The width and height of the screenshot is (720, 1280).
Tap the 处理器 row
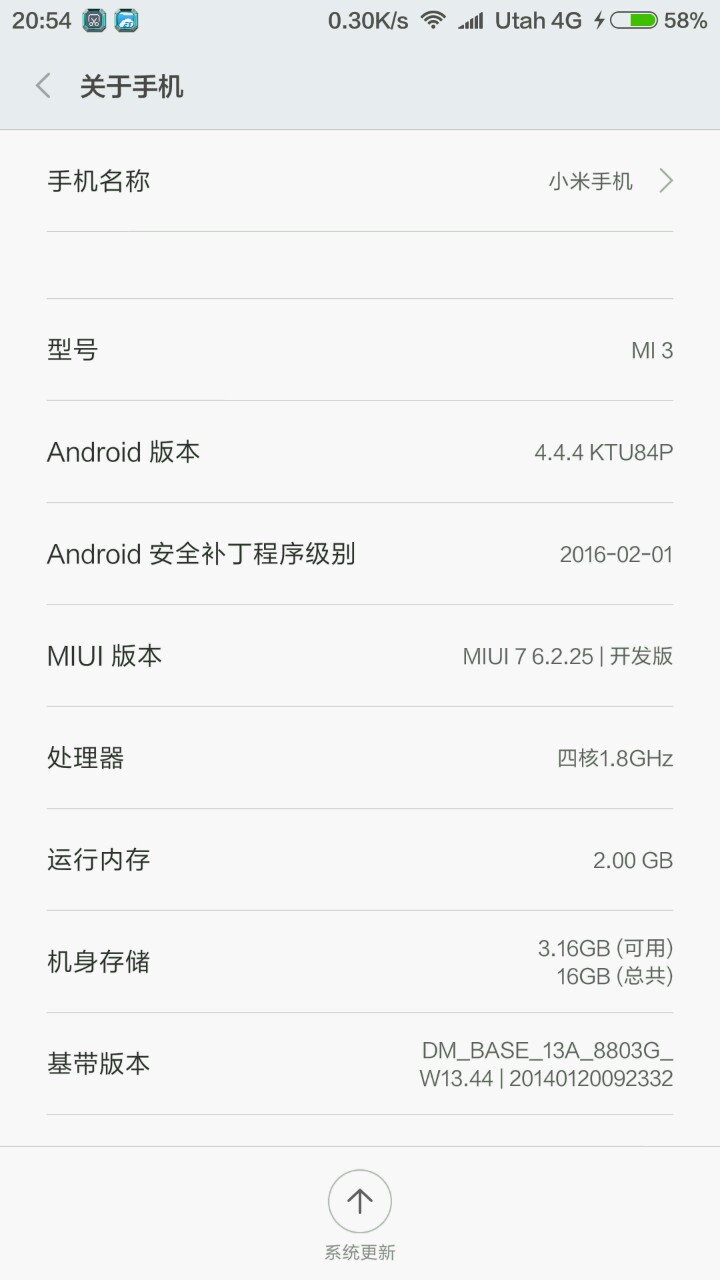coord(360,758)
